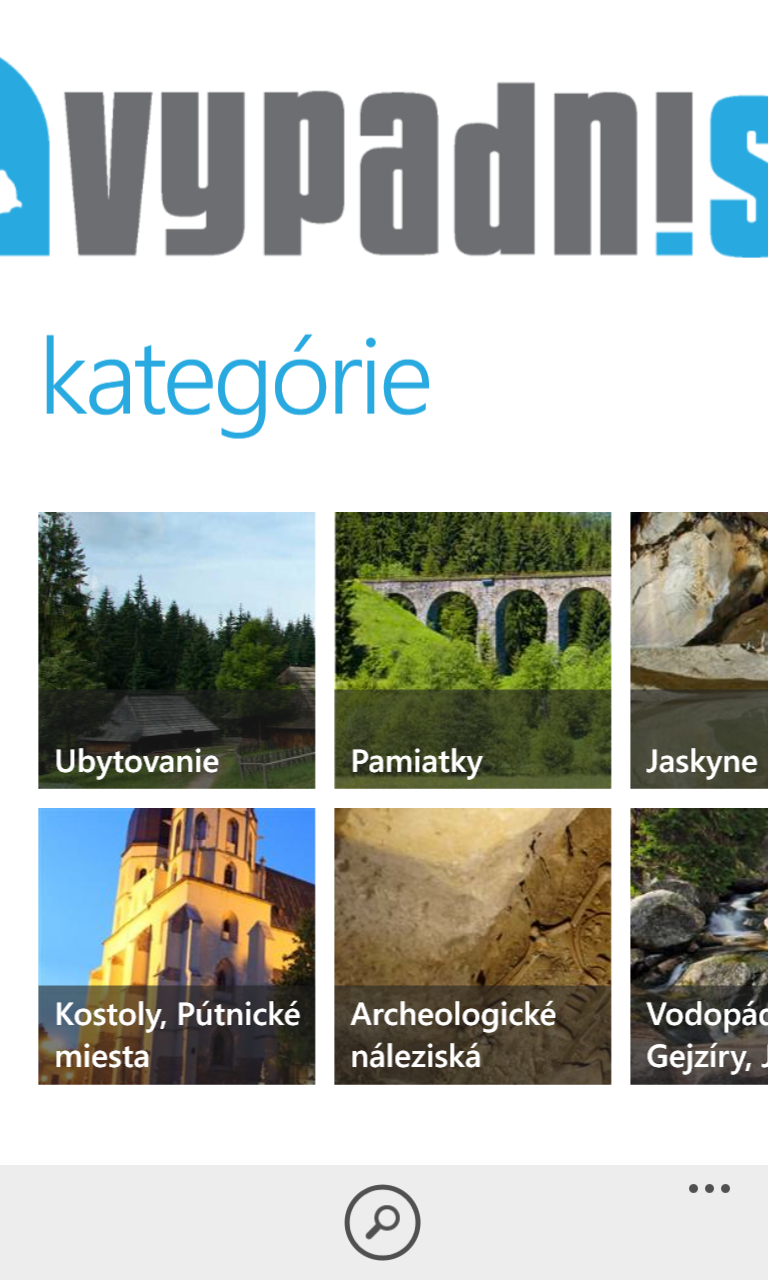Expand the app bar three-dots menu
This screenshot has width=768, height=1280.
click(709, 1189)
